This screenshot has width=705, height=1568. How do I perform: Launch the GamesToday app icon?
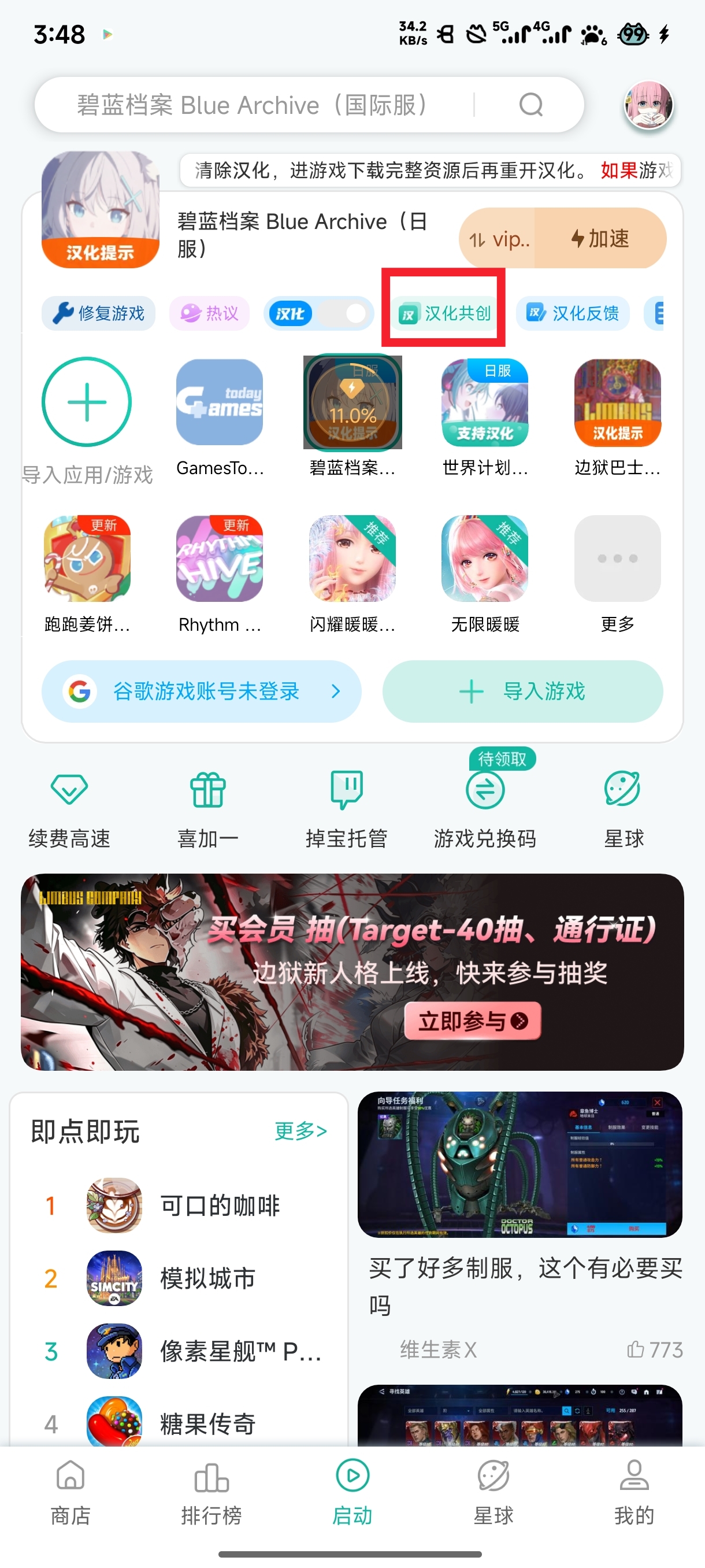[220, 402]
